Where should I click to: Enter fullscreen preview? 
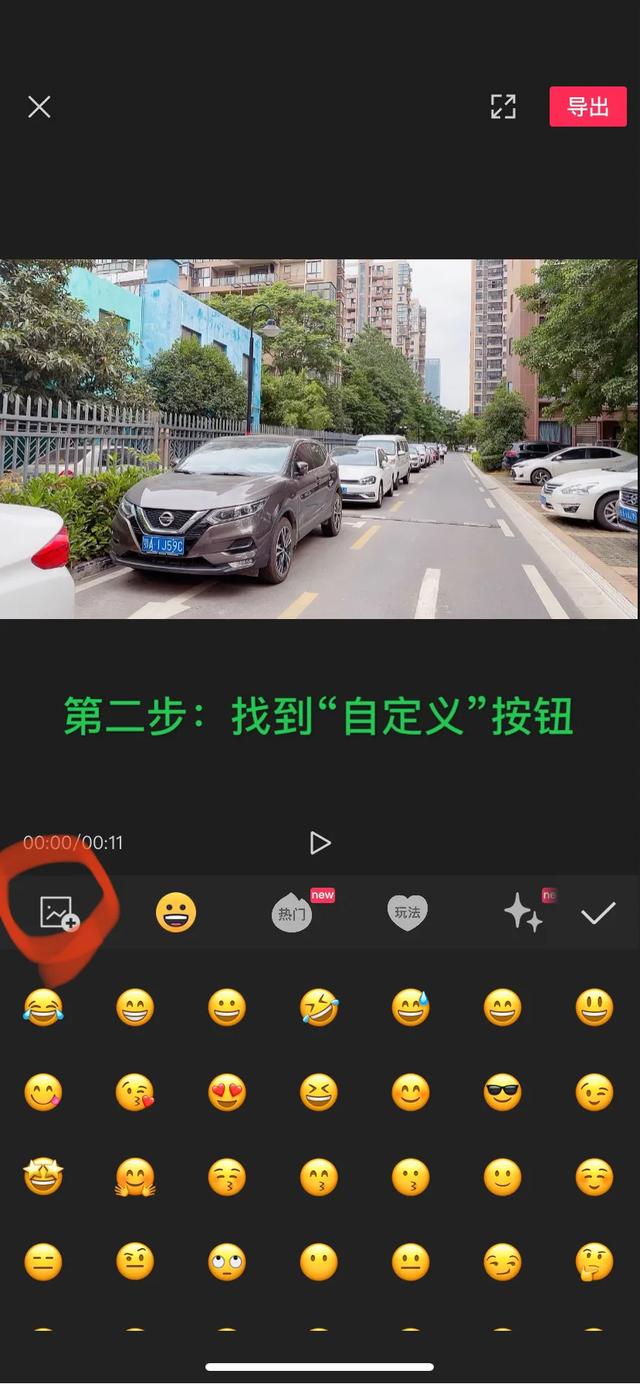(x=503, y=107)
